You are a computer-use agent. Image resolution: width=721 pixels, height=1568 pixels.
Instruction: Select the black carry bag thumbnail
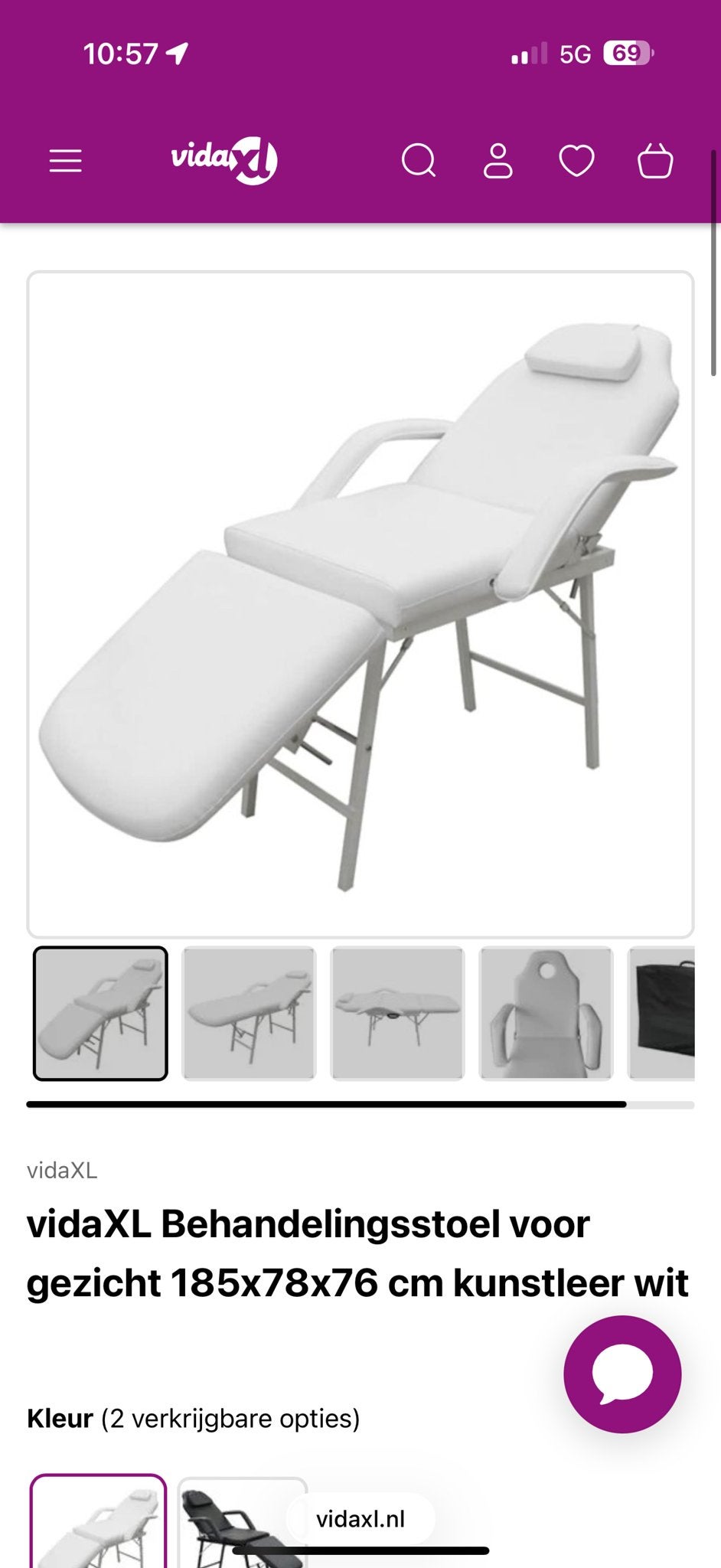click(x=661, y=1013)
